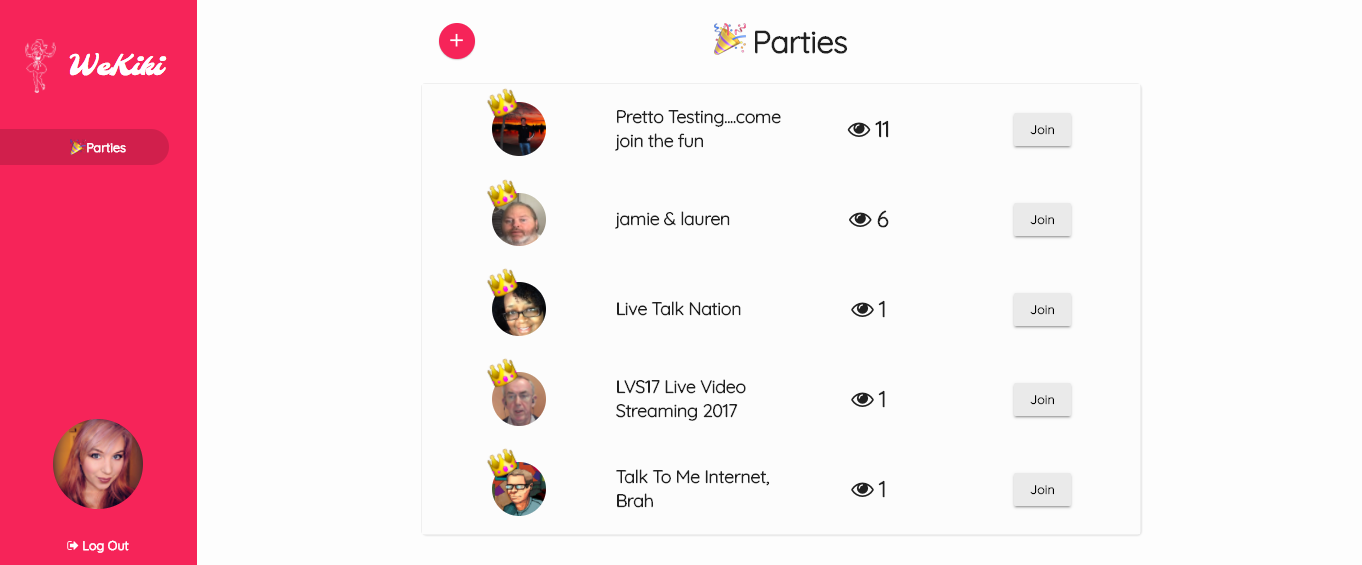The height and width of the screenshot is (565, 1362).
Task: Log out of WeKiki
Action: 98,546
